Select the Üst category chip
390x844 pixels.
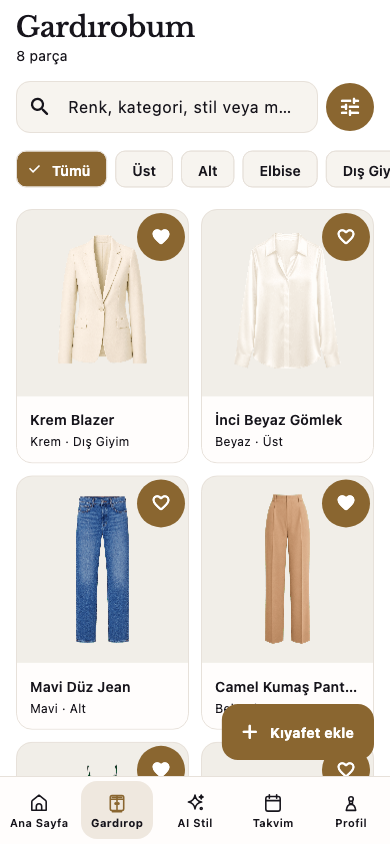[144, 171]
